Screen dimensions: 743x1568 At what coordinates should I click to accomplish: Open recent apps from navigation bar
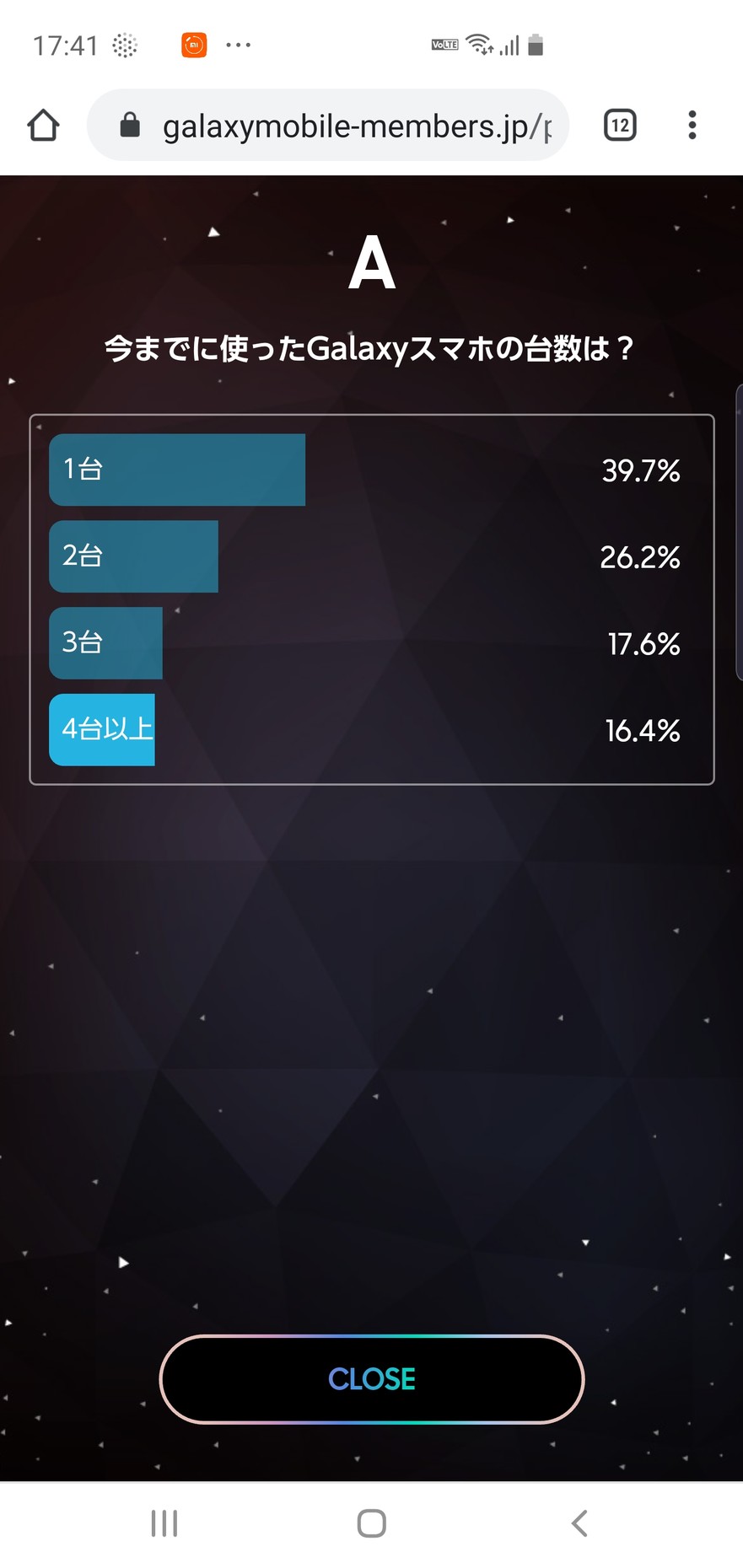164,1523
